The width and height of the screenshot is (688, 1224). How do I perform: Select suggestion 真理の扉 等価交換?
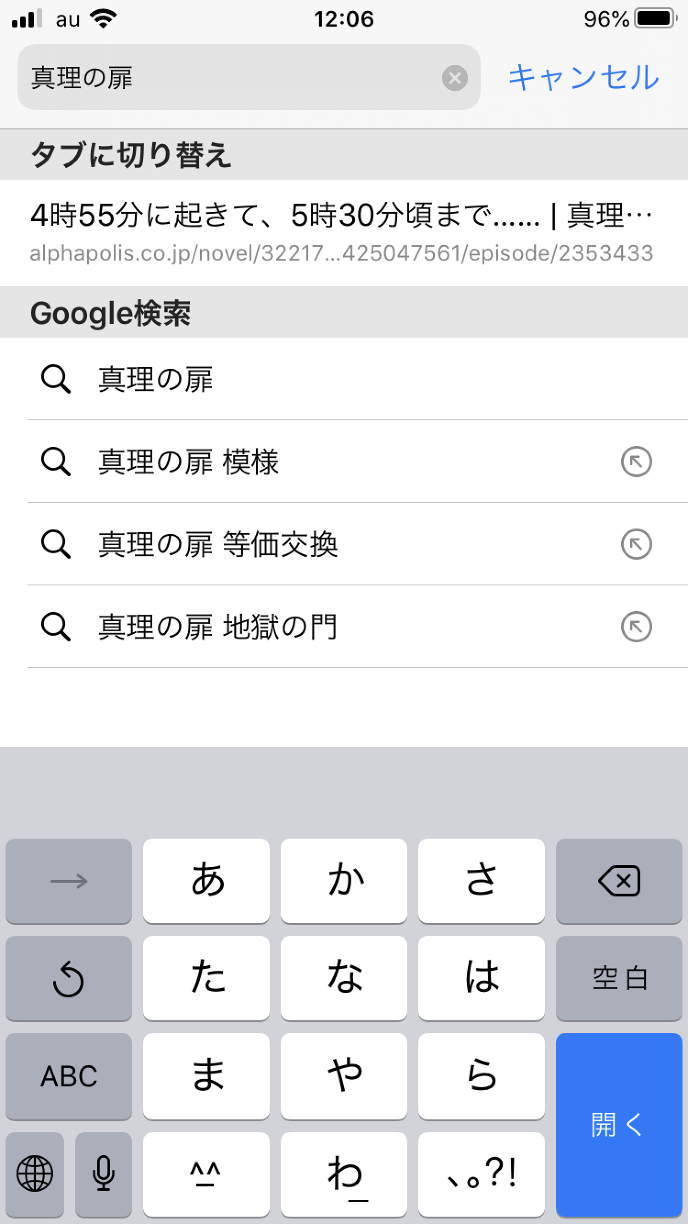point(218,544)
